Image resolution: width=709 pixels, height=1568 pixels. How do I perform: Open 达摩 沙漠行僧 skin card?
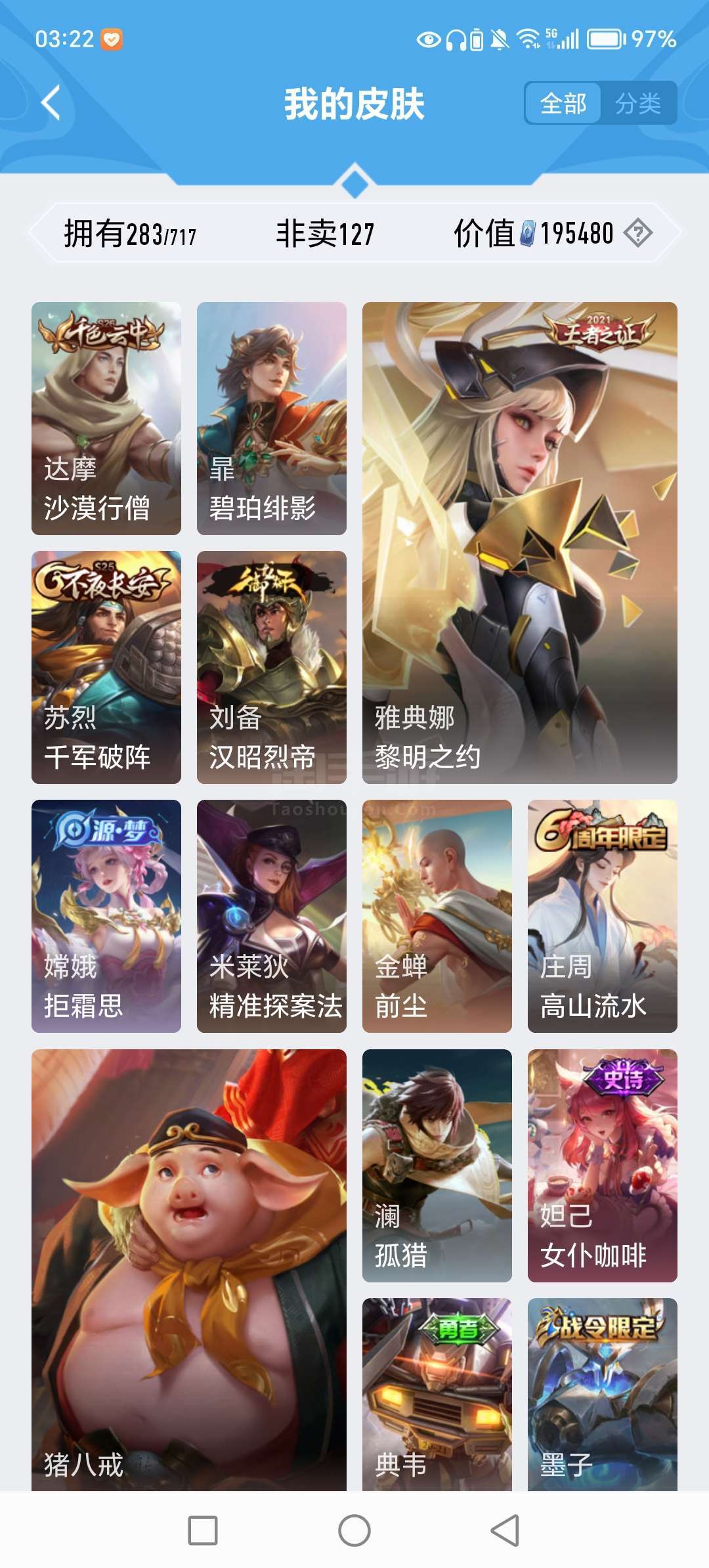106,418
